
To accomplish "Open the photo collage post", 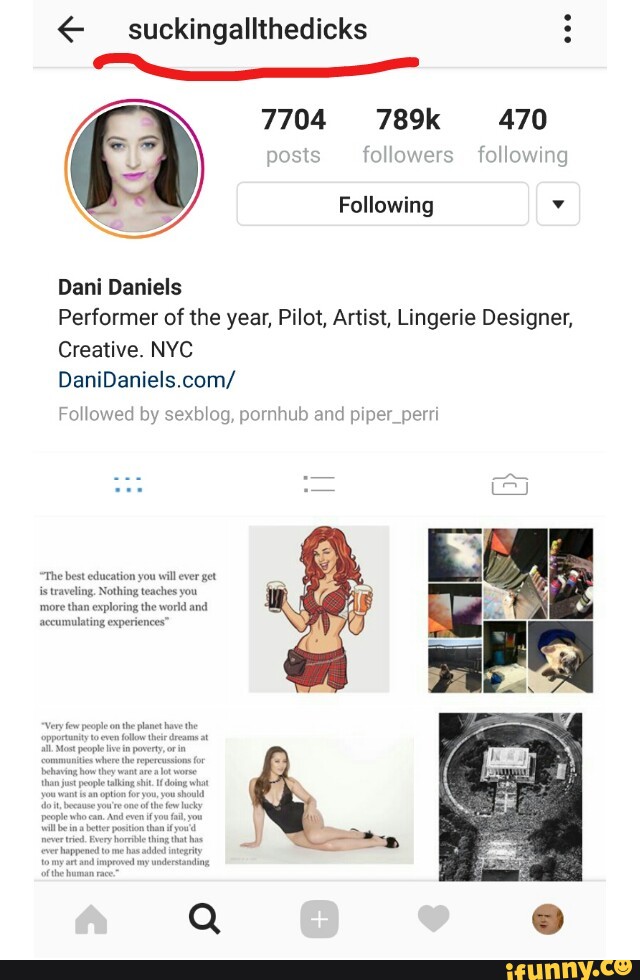I will pos(510,609).
